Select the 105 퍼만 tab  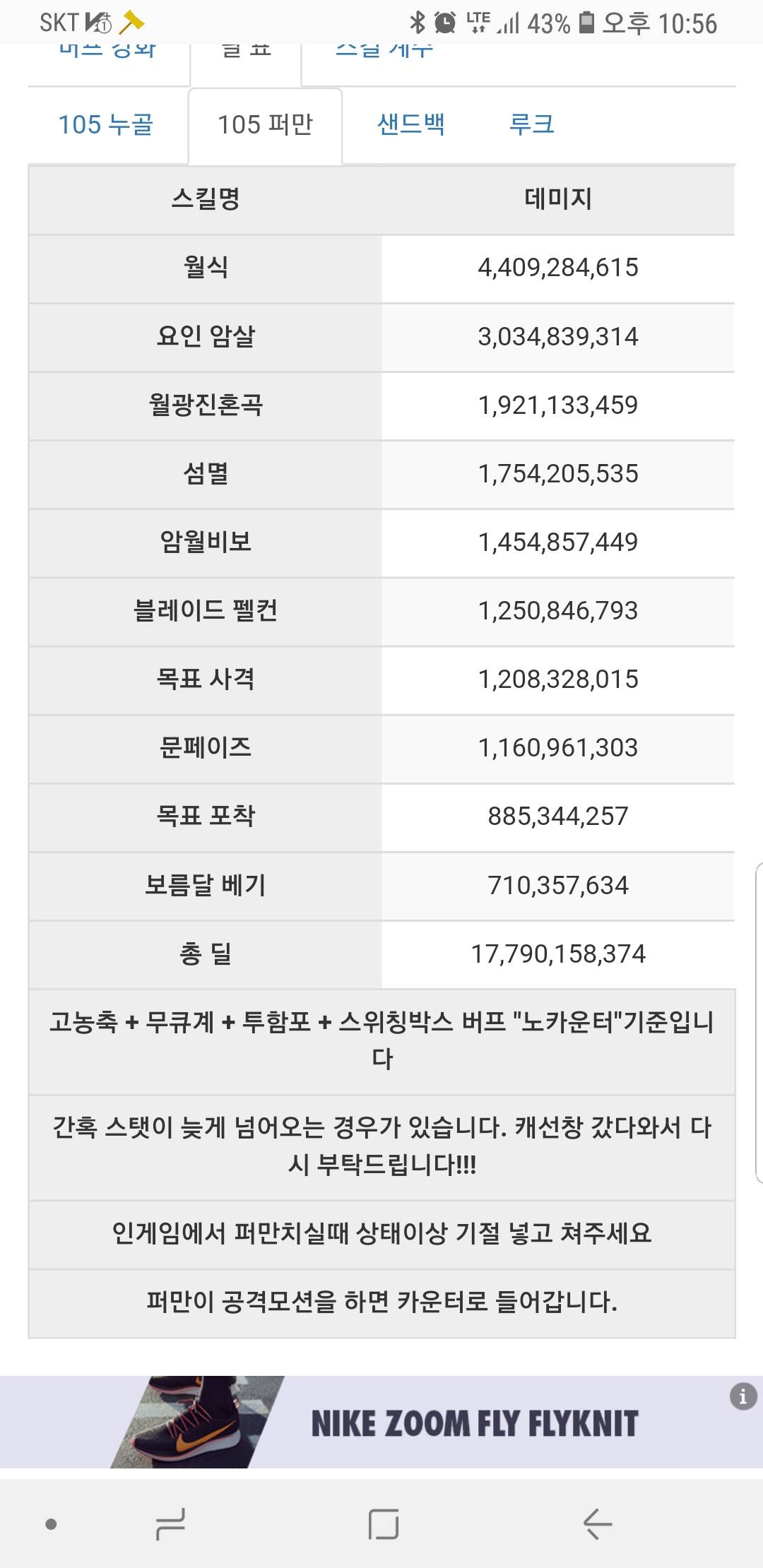(265, 125)
